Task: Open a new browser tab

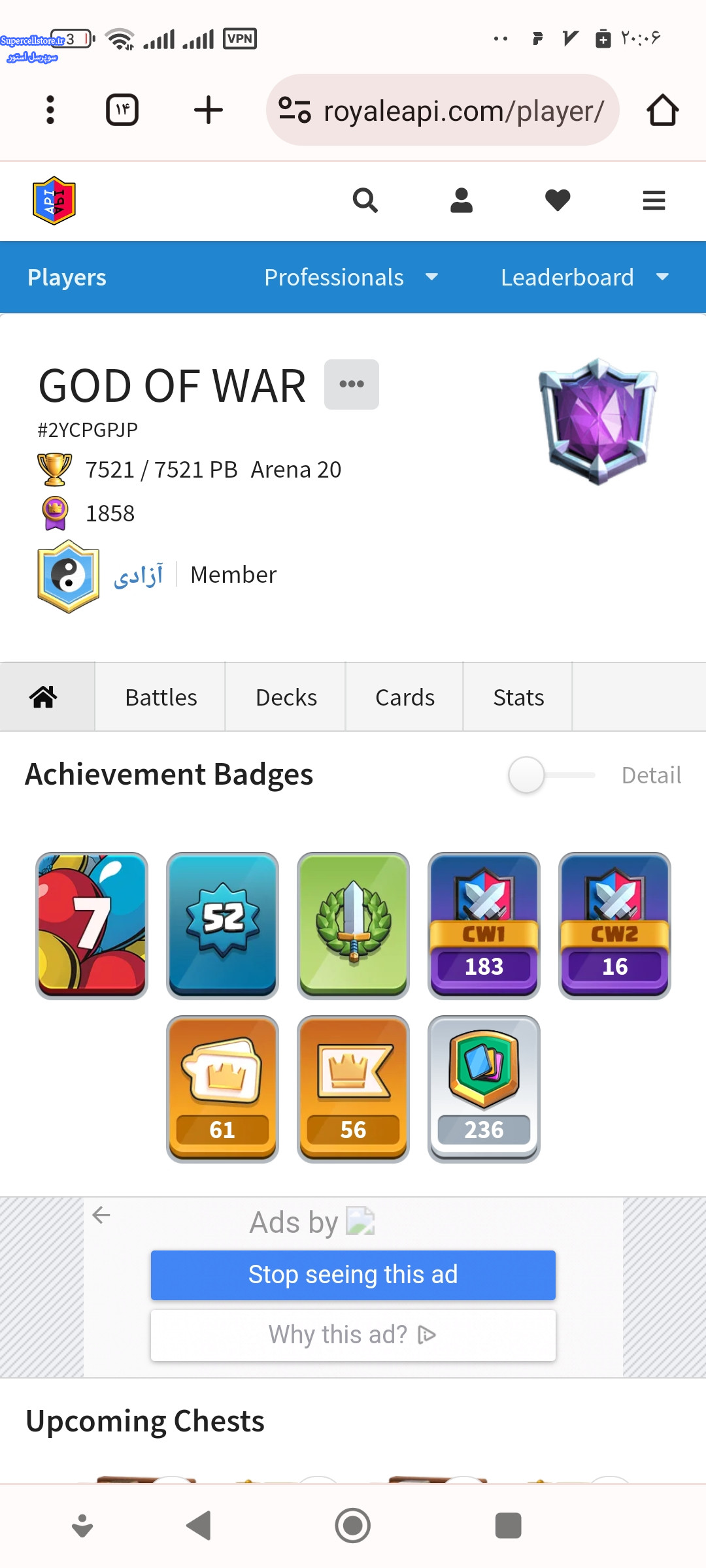Action: [209, 110]
